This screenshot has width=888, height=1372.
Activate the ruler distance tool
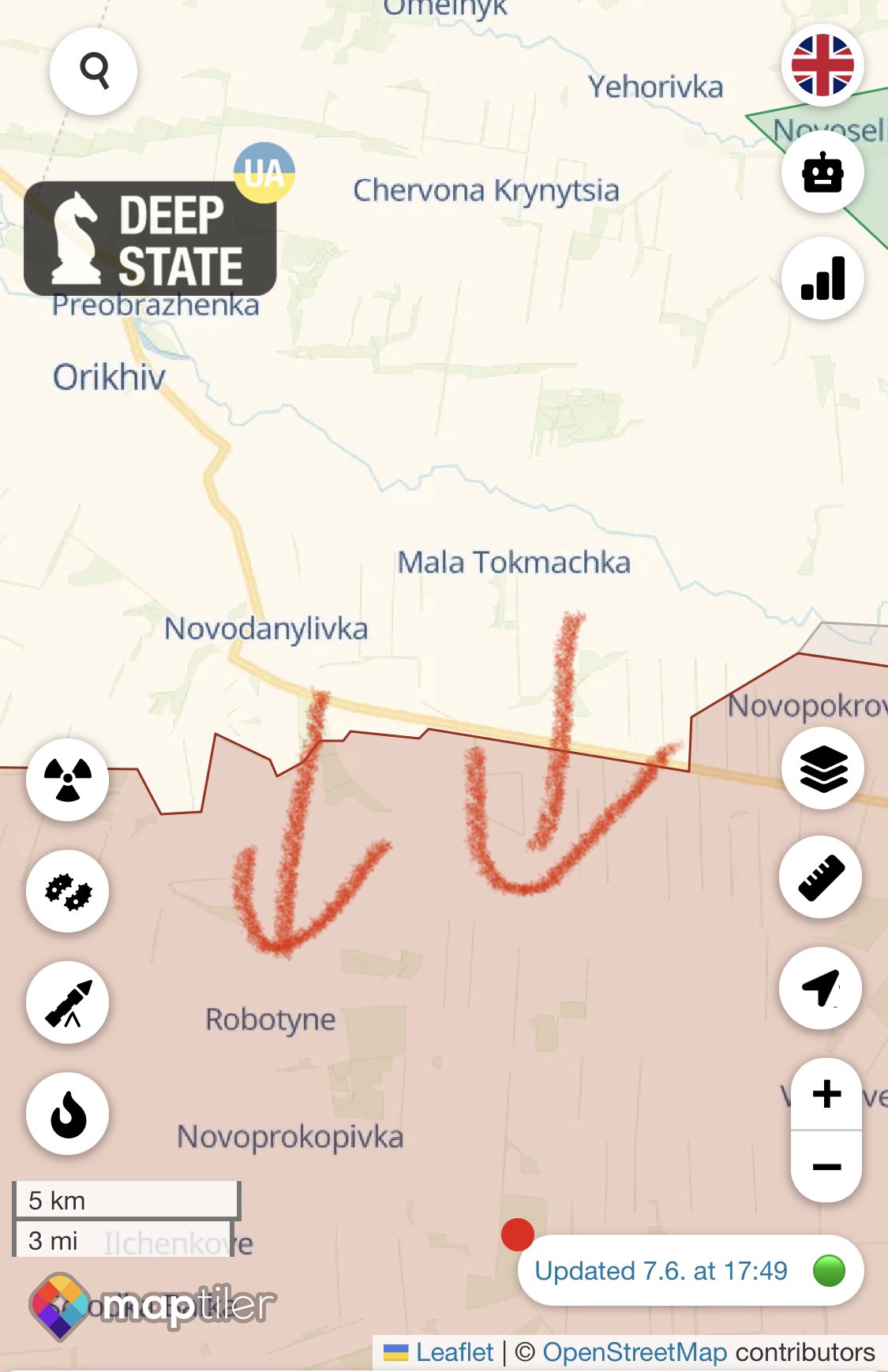click(x=821, y=877)
